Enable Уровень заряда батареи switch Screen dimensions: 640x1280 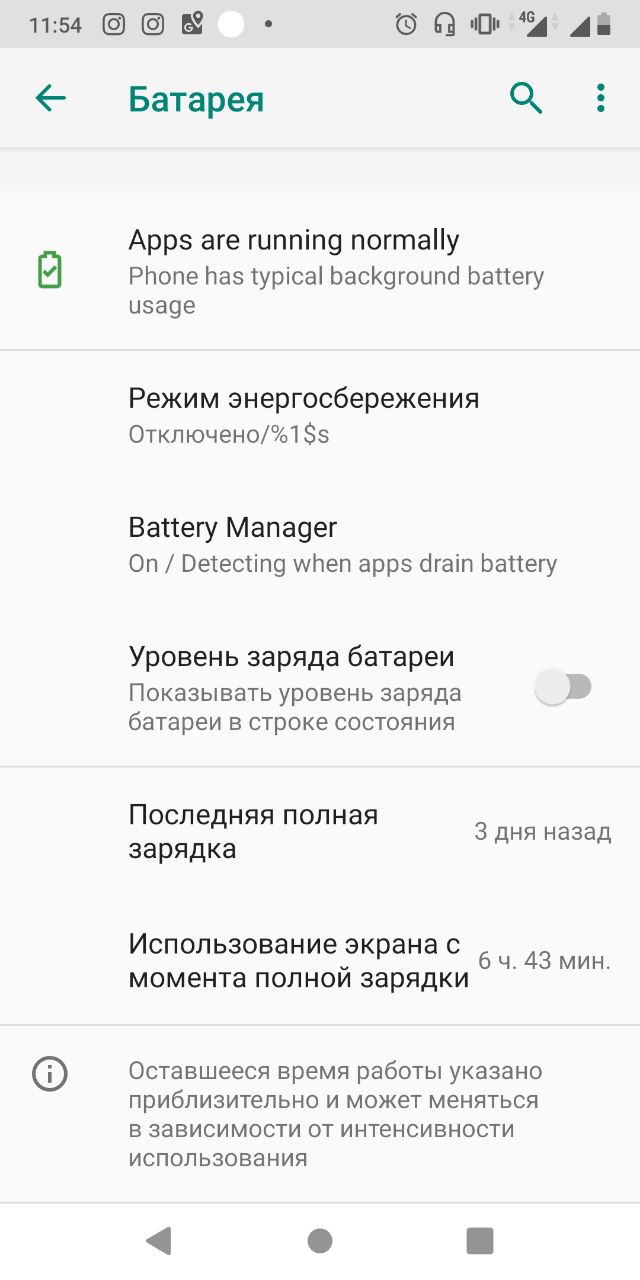pyautogui.click(x=563, y=688)
